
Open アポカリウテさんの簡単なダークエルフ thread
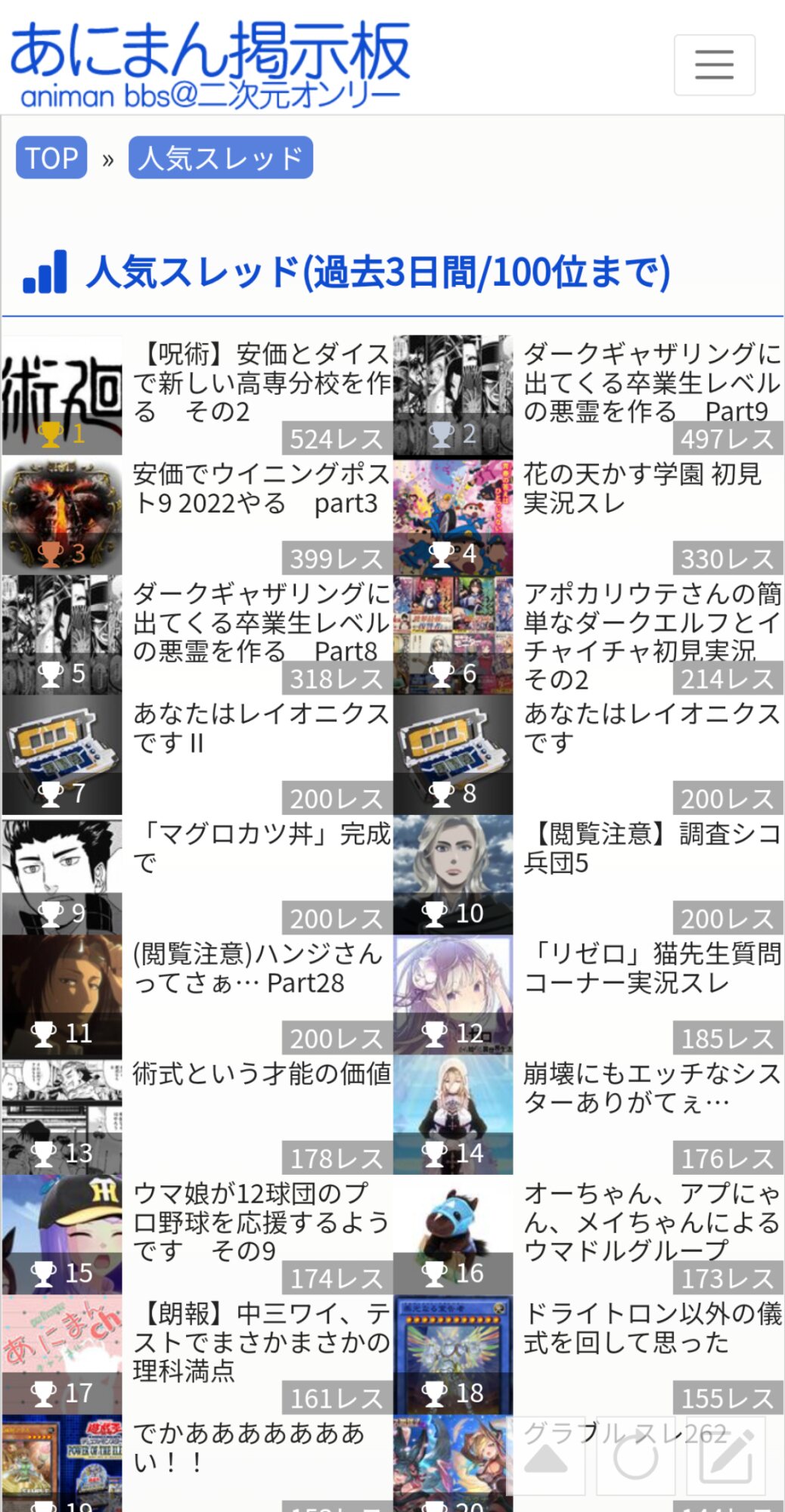point(650,622)
